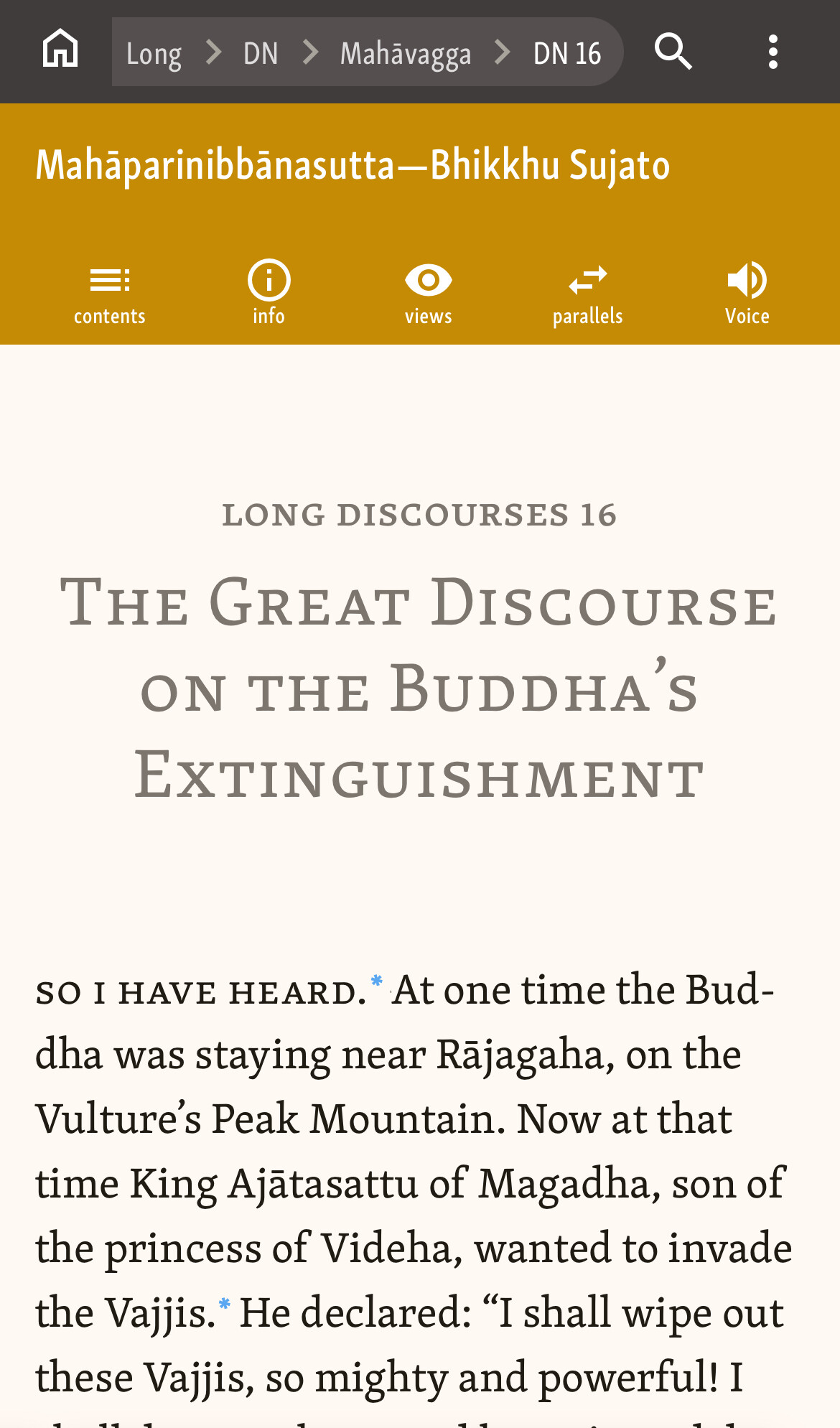The width and height of the screenshot is (840, 1428).
Task: Open footnote asterisk after "So I have heard"
Action: (377, 981)
